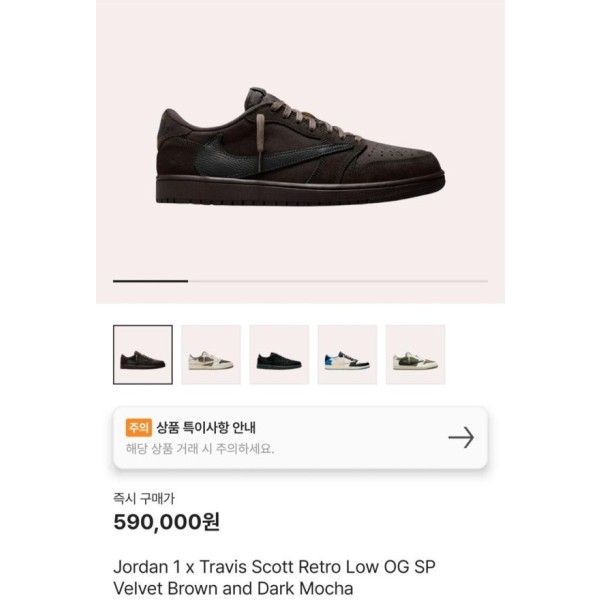Show the all-black sneaker thumbnail
This screenshot has height=600, width=600.
click(279, 355)
